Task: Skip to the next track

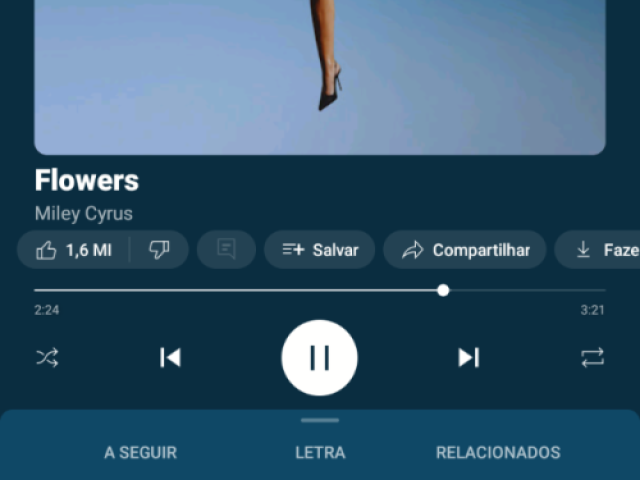Action: [x=468, y=358]
